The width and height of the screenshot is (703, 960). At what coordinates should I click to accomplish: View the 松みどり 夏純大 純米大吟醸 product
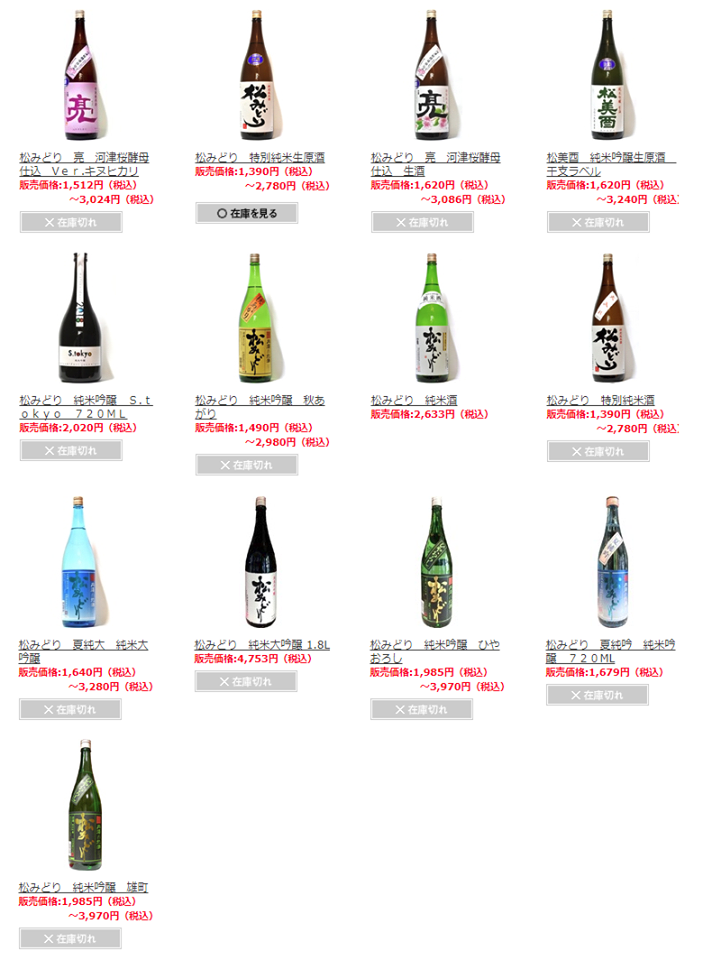84,651
